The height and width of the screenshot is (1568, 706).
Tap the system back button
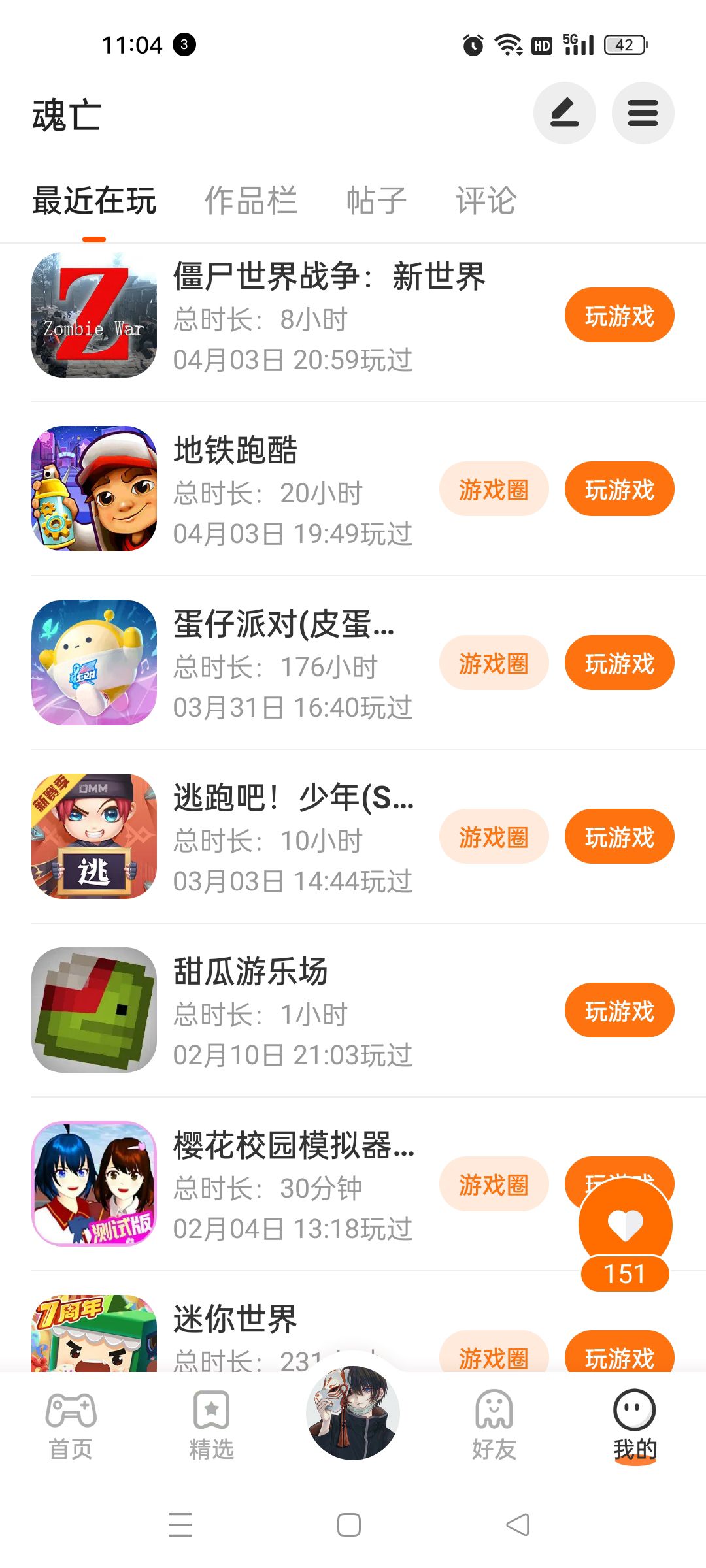[518, 1525]
